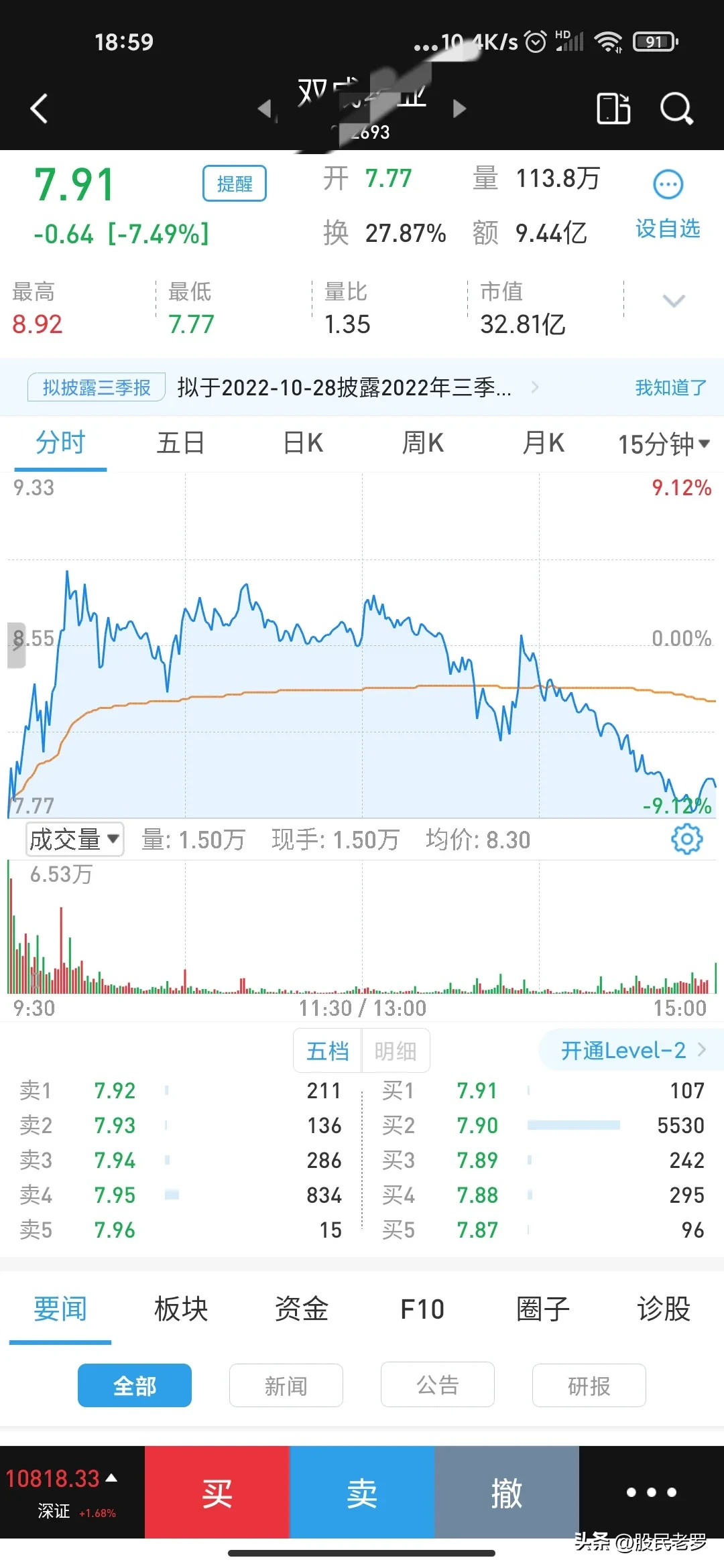Tap the blue 卖 sell button
724x1568 pixels.
coord(362,1492)
